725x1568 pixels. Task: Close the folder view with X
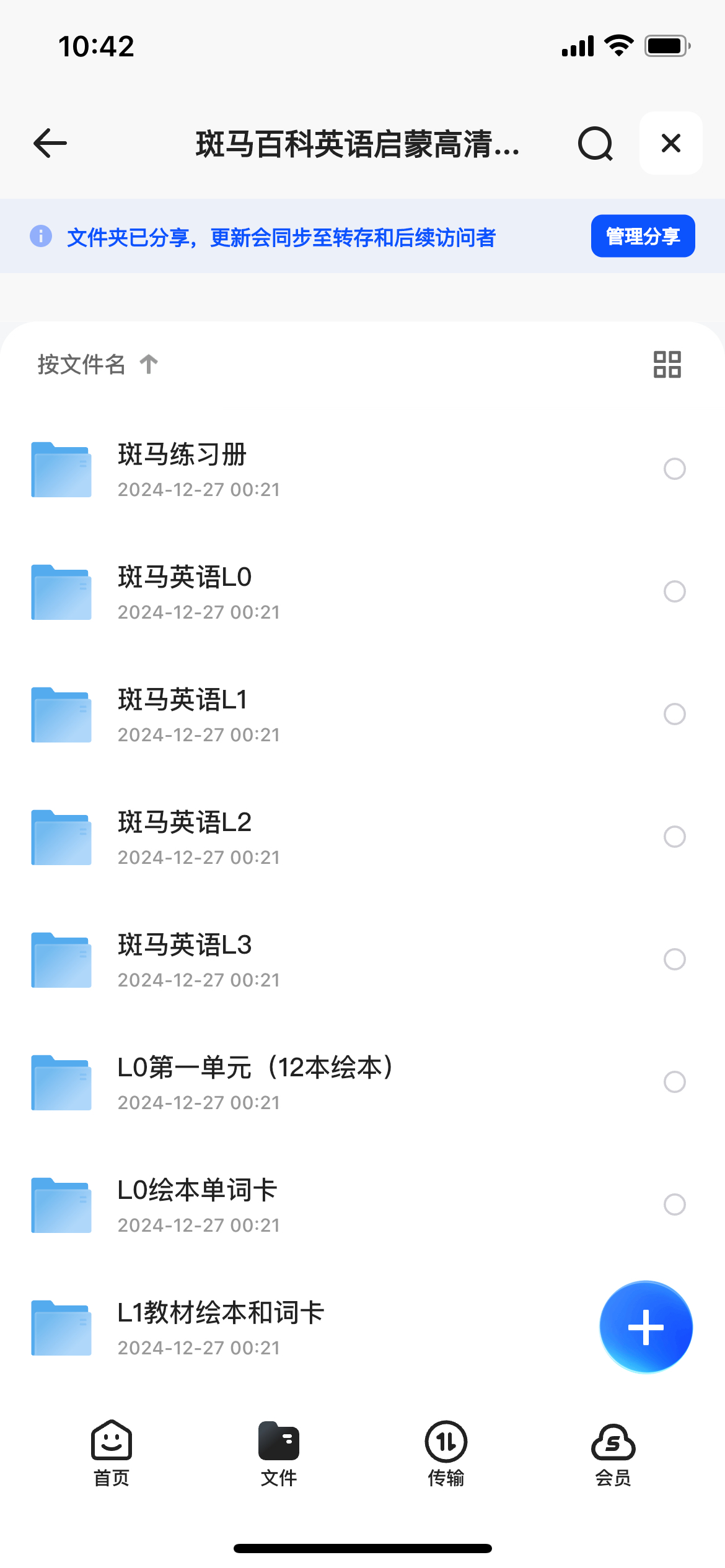pos(670,143)
